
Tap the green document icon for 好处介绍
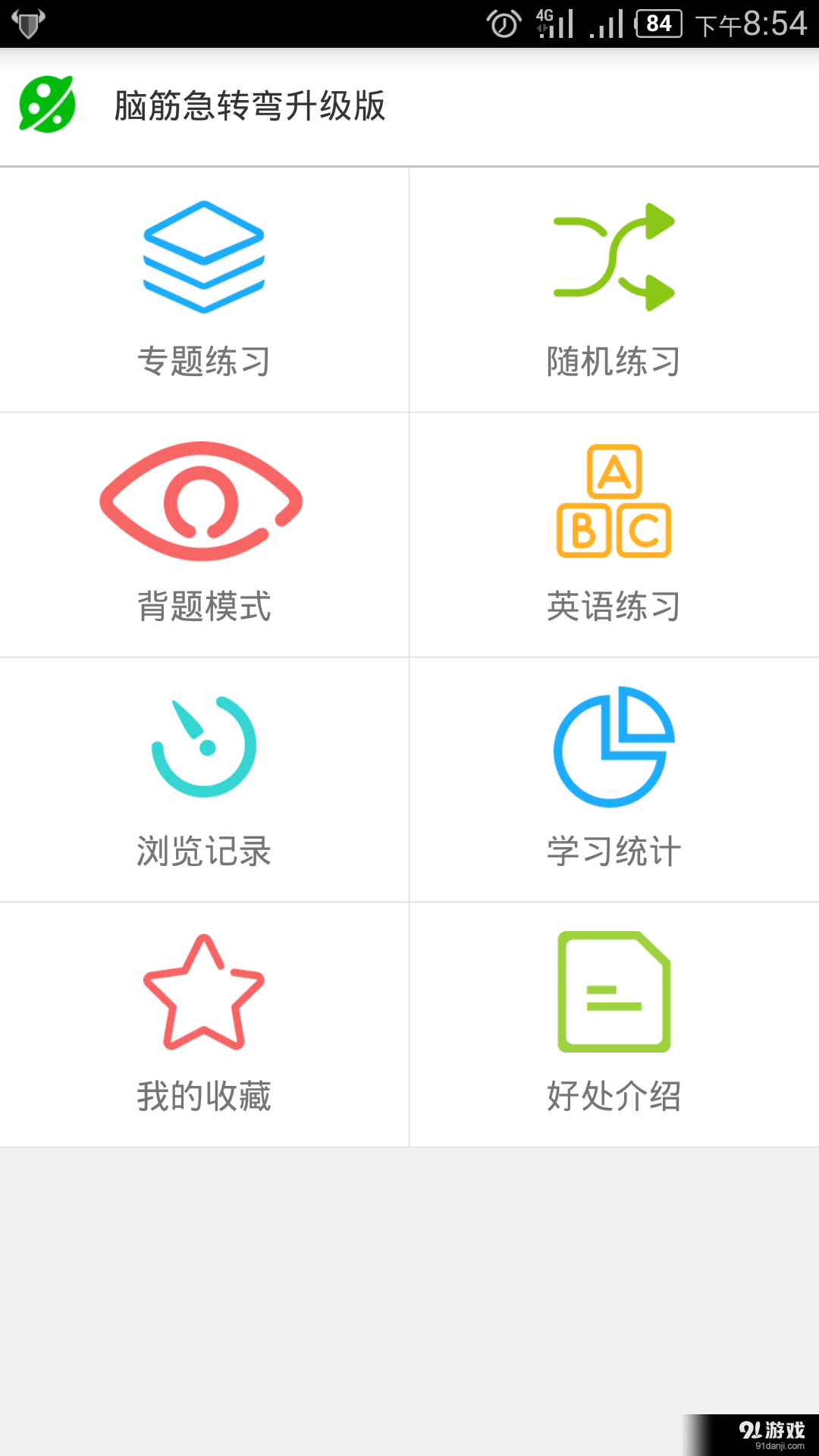(x=613, y=992)
